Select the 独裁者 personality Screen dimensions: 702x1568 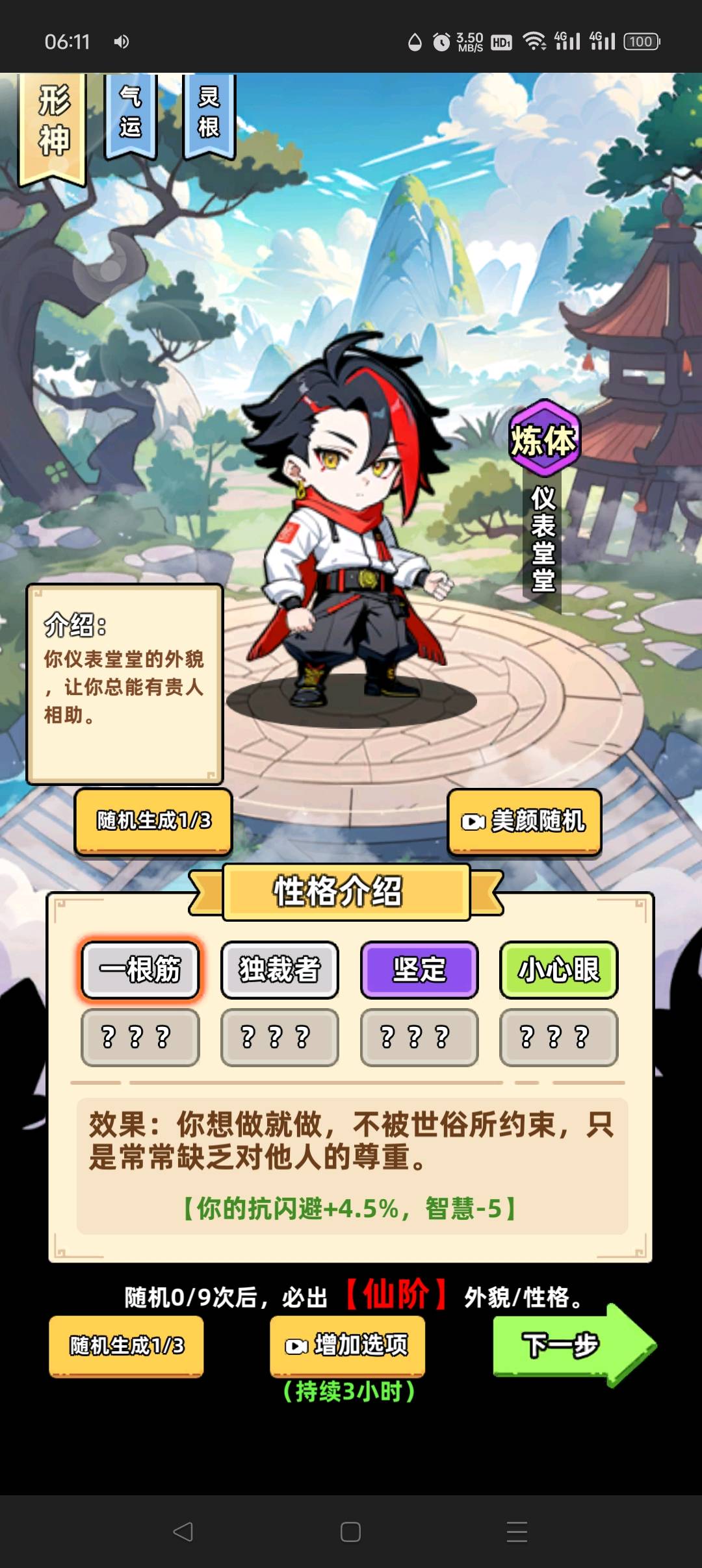pos(279,970)
